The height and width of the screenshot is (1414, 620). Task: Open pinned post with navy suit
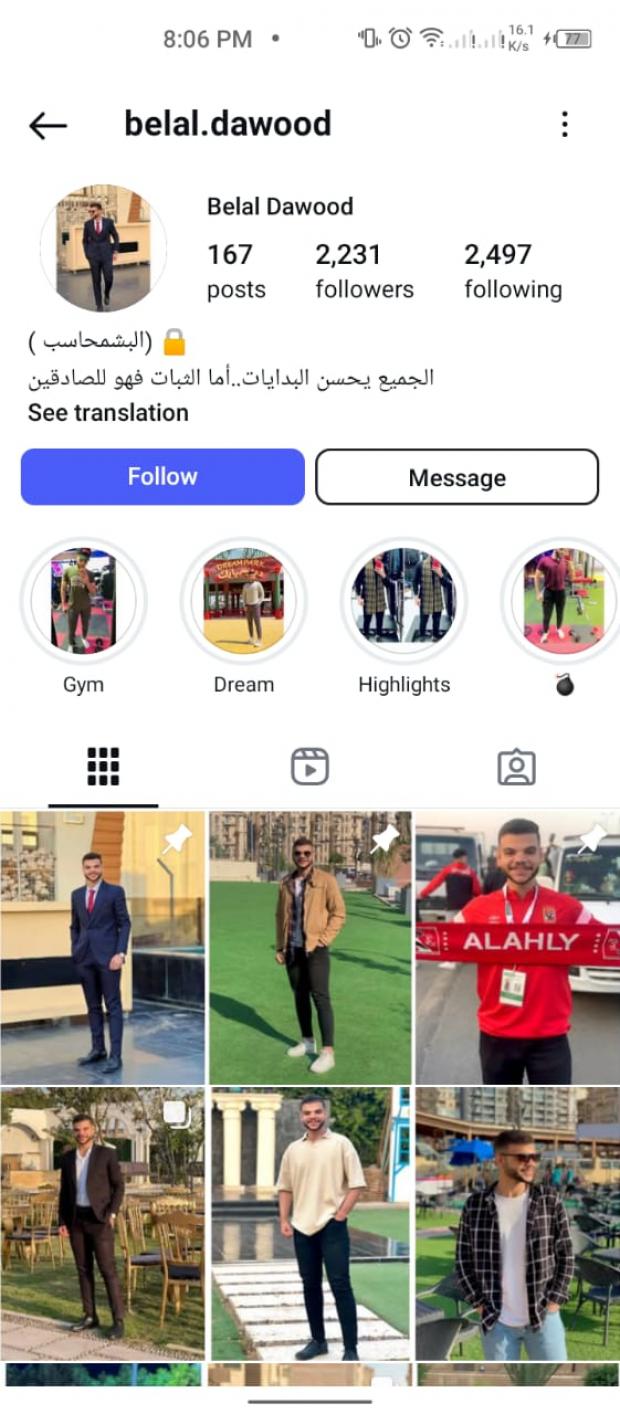click(102, 946)
